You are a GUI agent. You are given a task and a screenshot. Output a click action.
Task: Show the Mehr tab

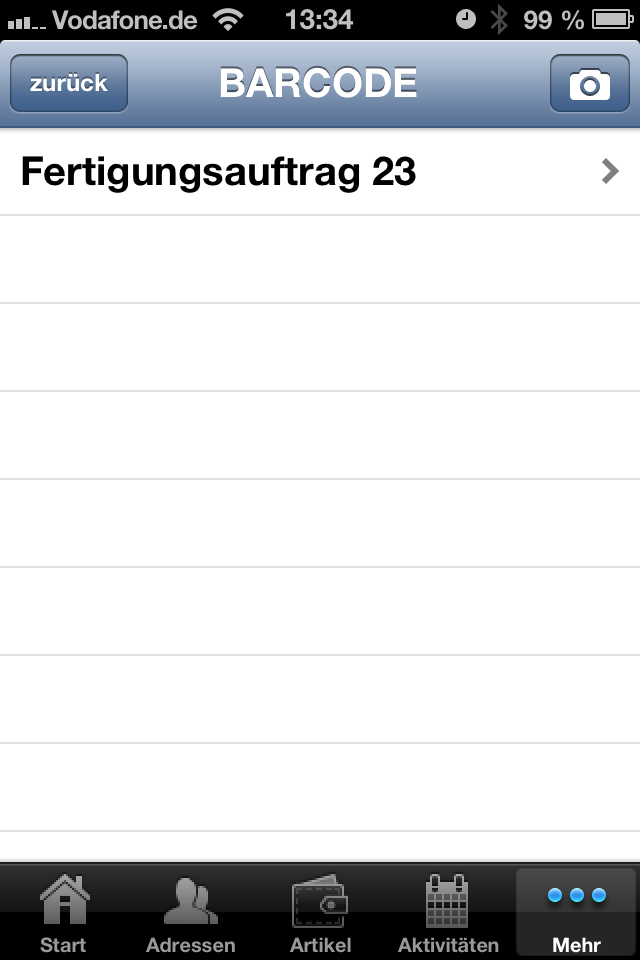click(576, 912)
